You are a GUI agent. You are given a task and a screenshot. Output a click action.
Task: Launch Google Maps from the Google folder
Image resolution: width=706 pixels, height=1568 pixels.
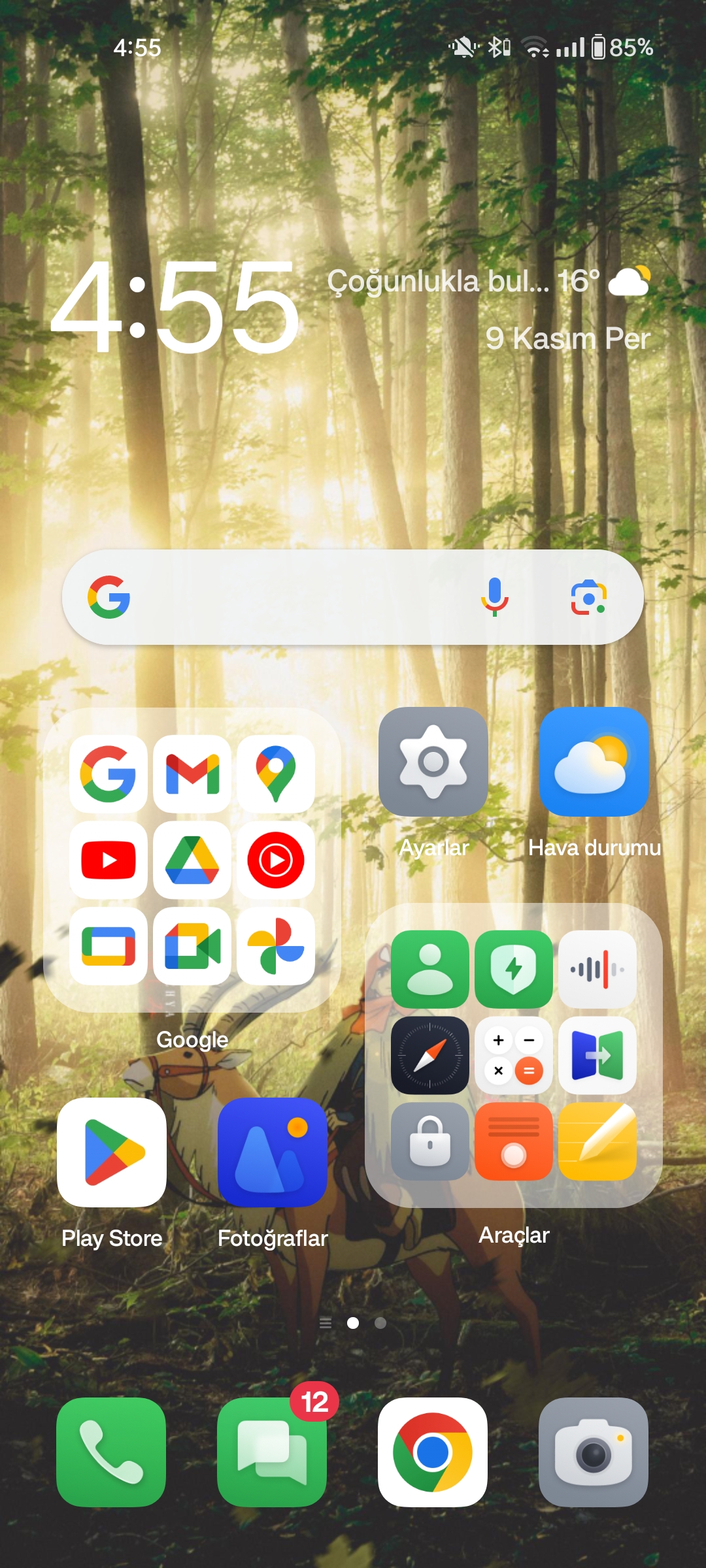point(276,774)
